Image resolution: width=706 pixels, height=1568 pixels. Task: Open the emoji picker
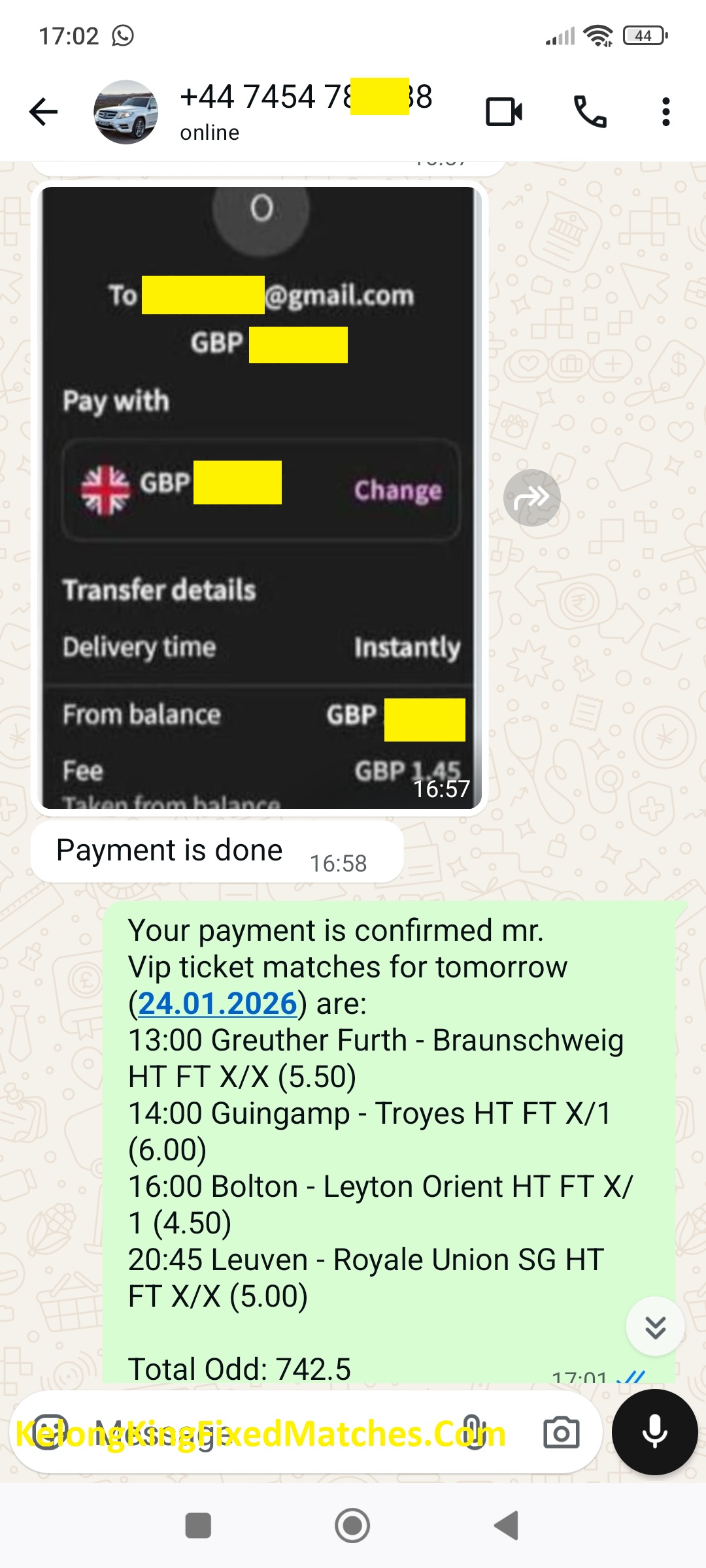pyautogui.click(x=50, y=1432)
